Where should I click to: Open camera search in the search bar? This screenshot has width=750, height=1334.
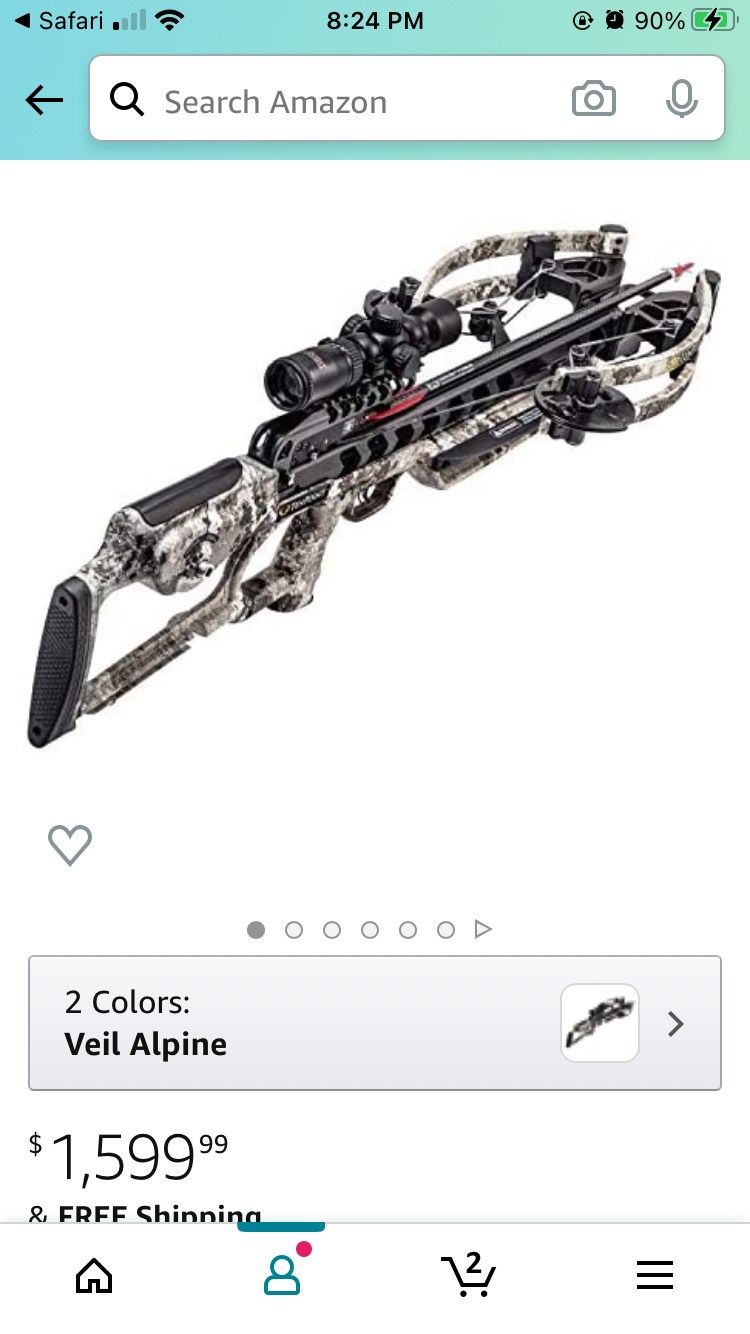593,100
